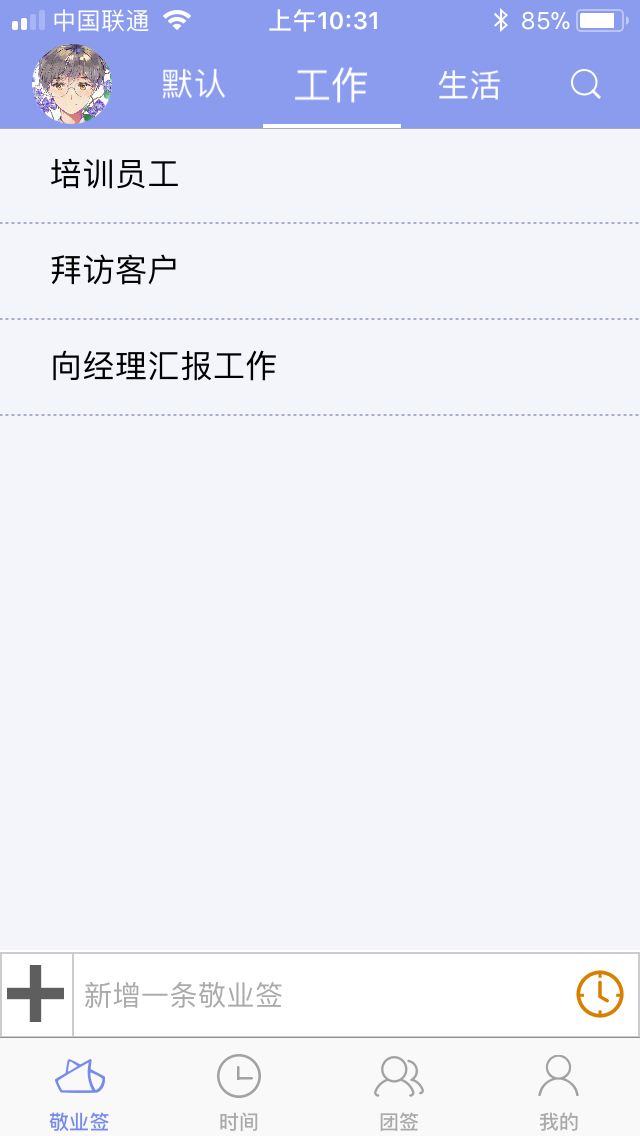Select the 工作 category tab
The width and height of the screenshot is (640, 1136).
tap(331, 85)
